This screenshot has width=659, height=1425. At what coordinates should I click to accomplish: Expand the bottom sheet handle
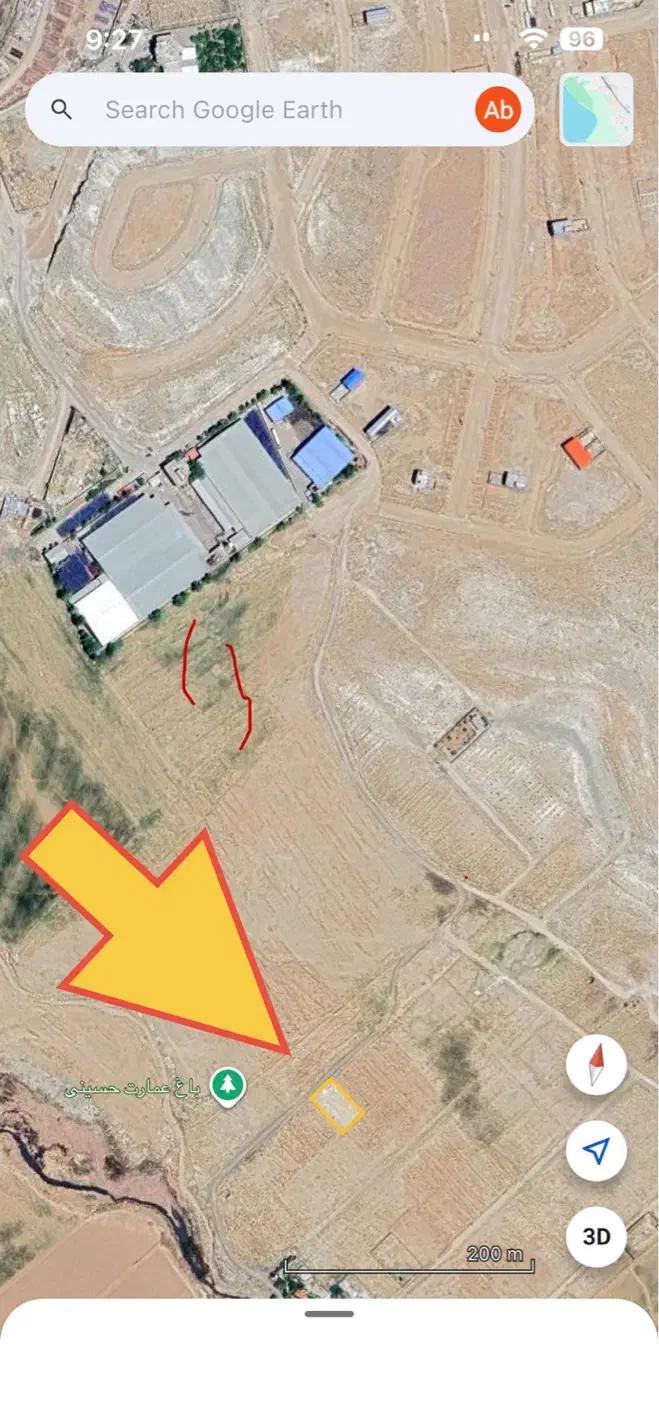pos(329,1314)
